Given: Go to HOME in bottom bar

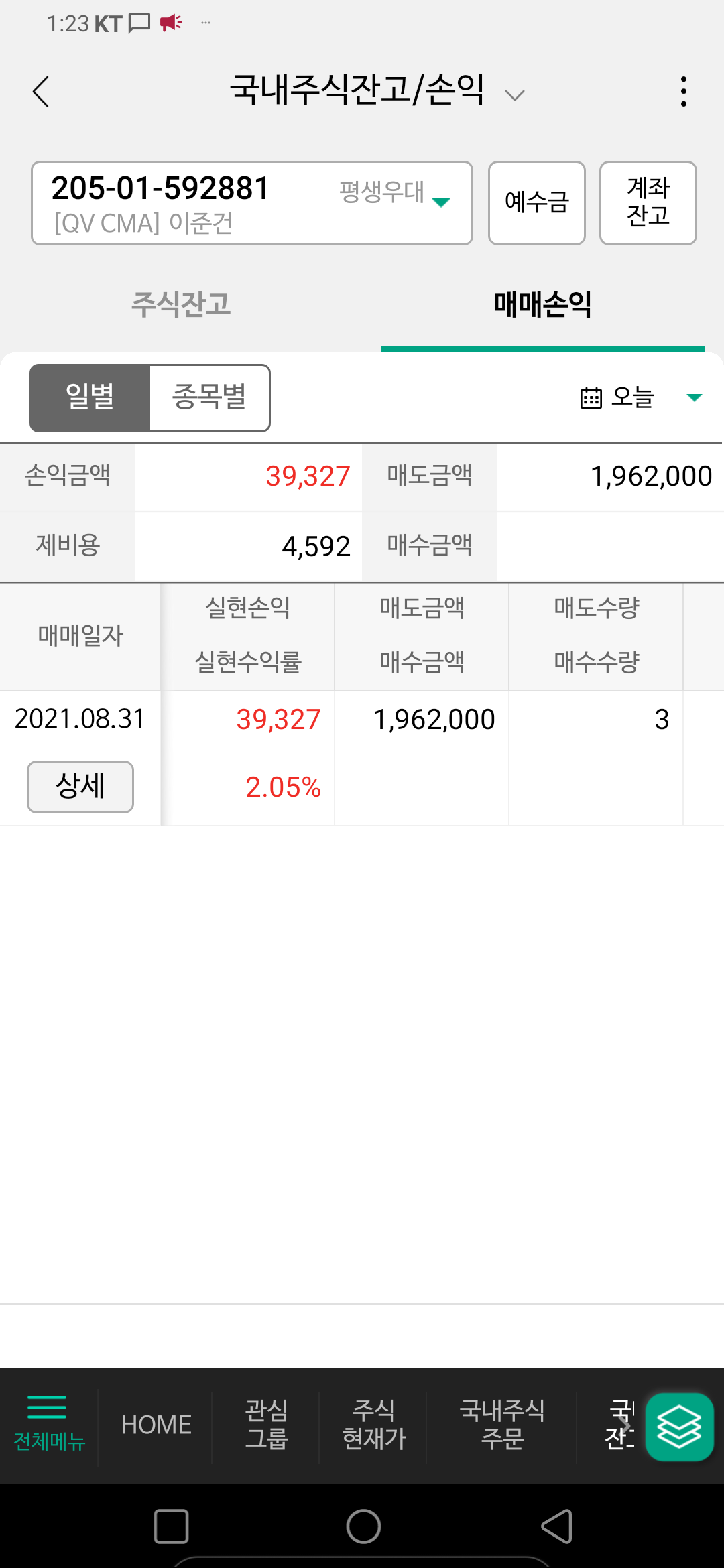Looking at the screenshot, I should pos(156,1425).
